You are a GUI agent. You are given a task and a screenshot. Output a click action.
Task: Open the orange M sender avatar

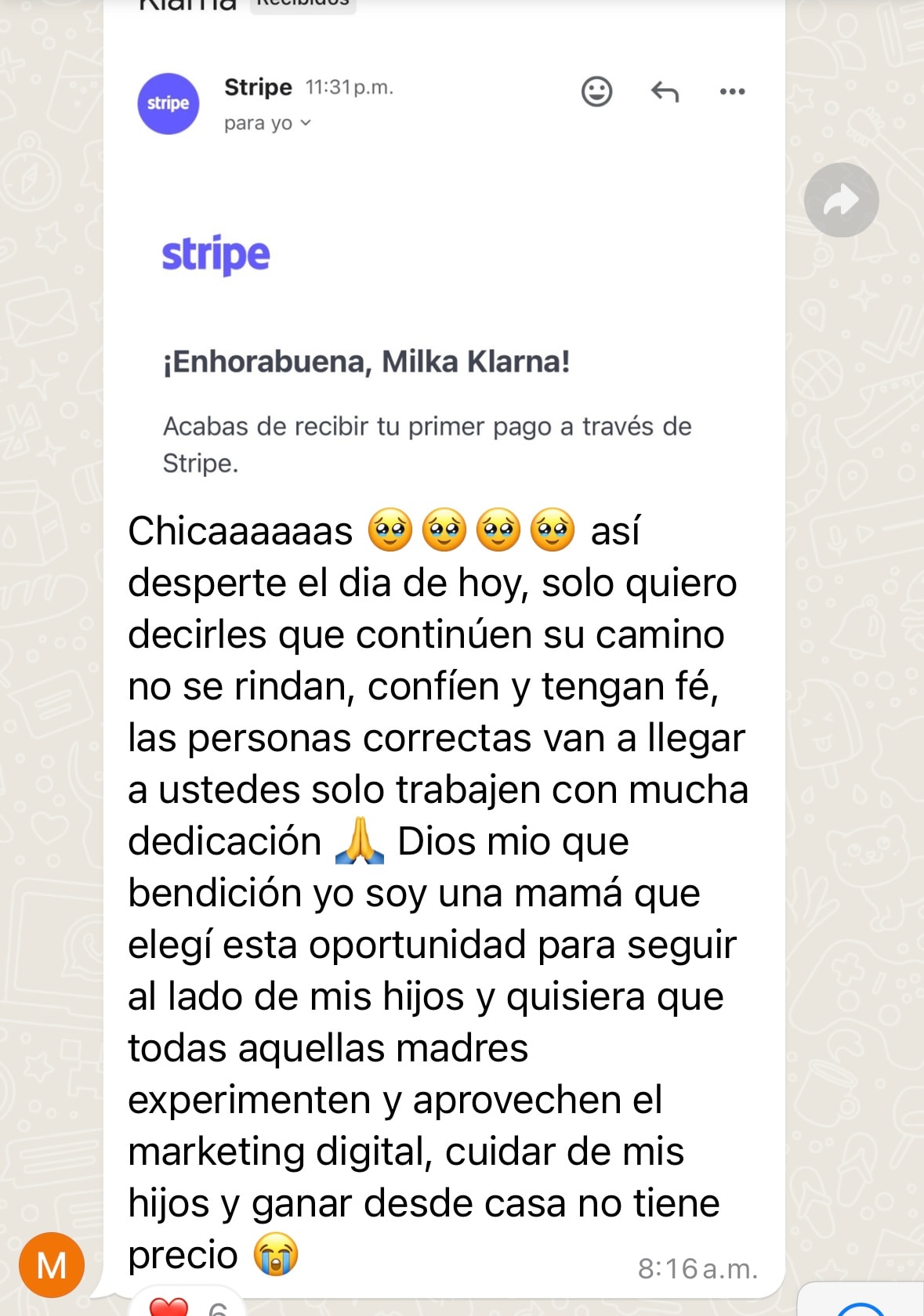52,1265
